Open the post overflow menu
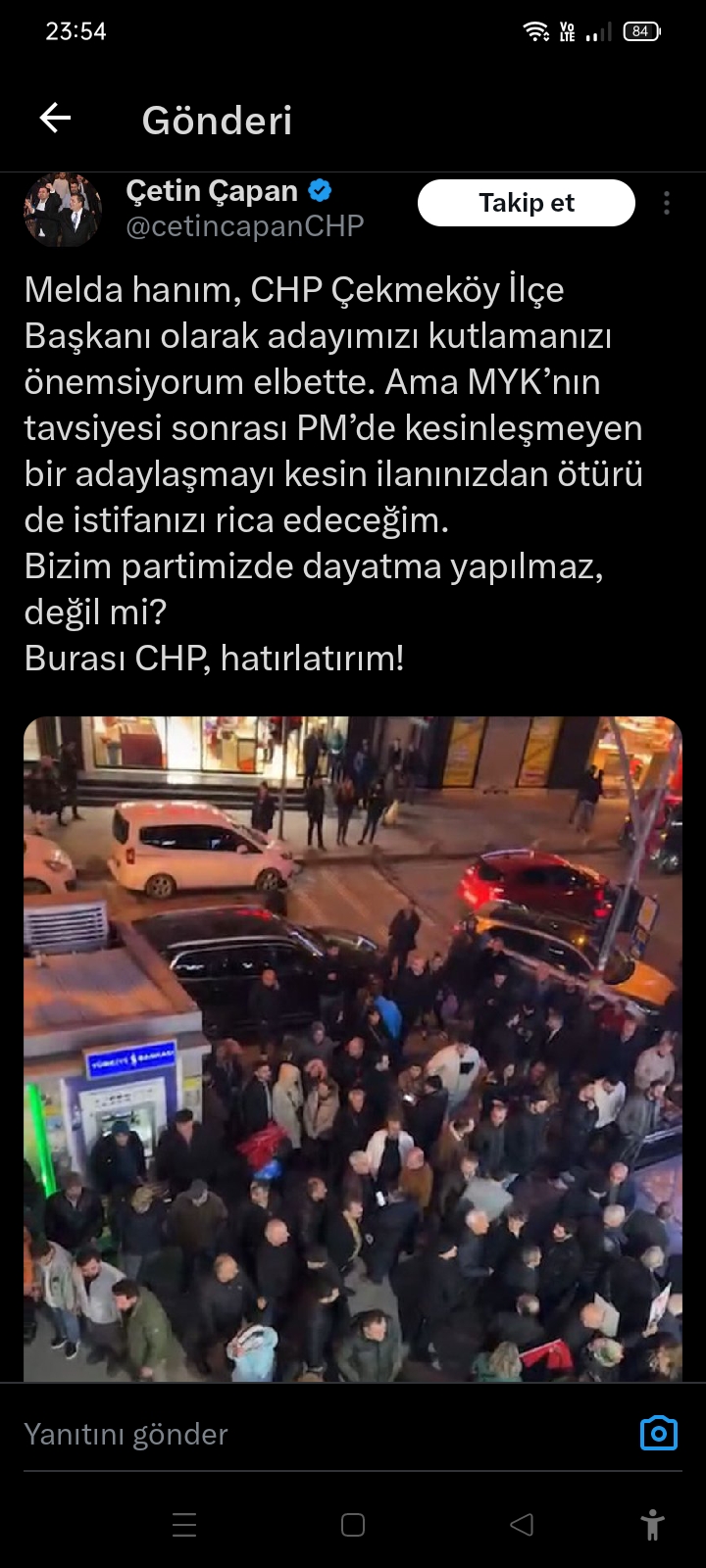The image size is (706, 1568). [667, 203]
